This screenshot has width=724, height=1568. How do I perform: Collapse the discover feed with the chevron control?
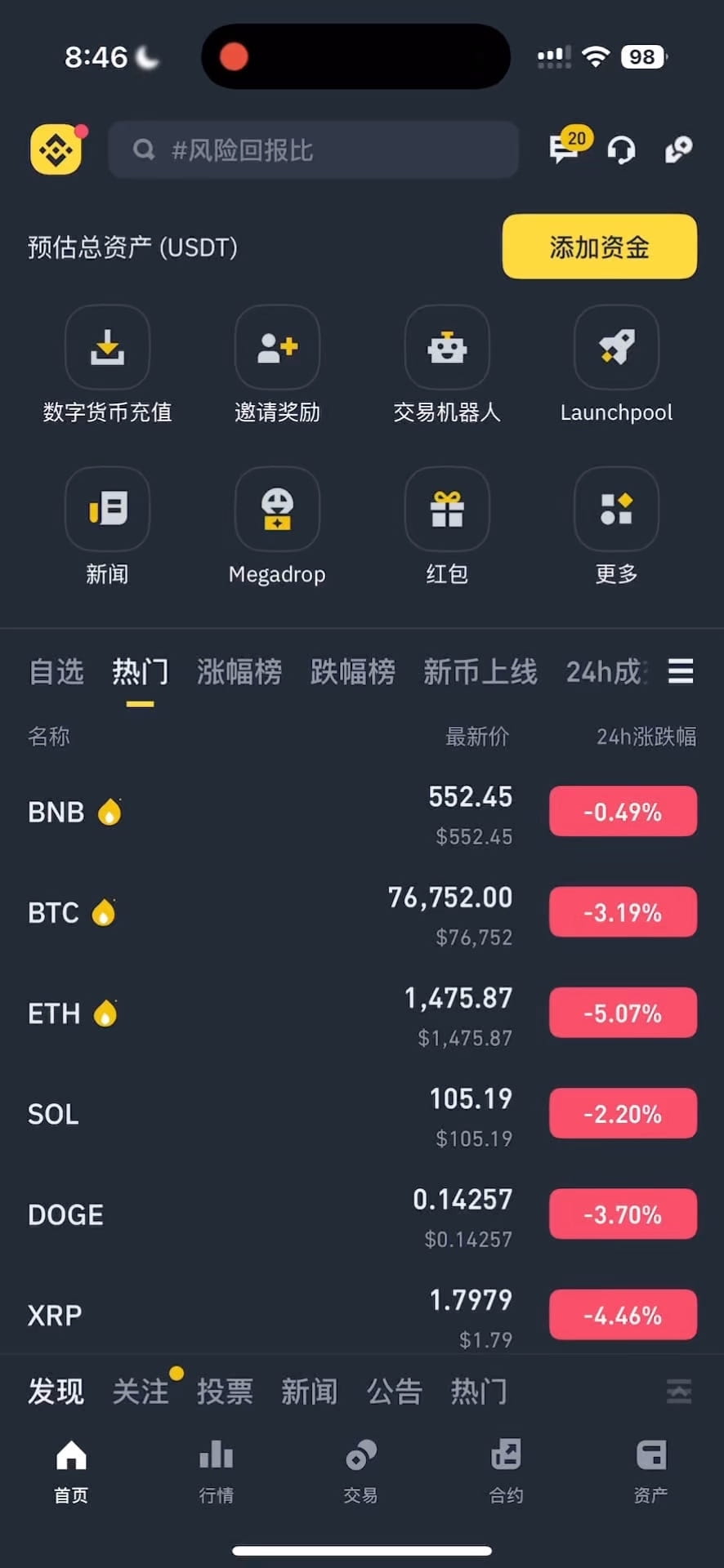678,1392
